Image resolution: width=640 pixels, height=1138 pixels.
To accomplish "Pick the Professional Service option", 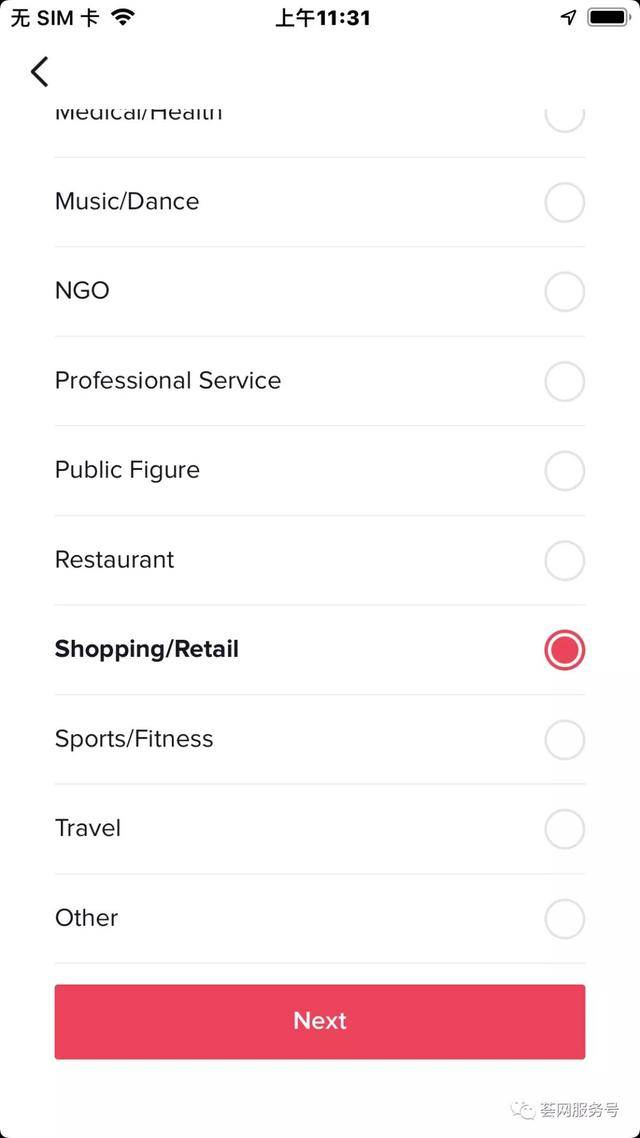I will pos(564,381).
